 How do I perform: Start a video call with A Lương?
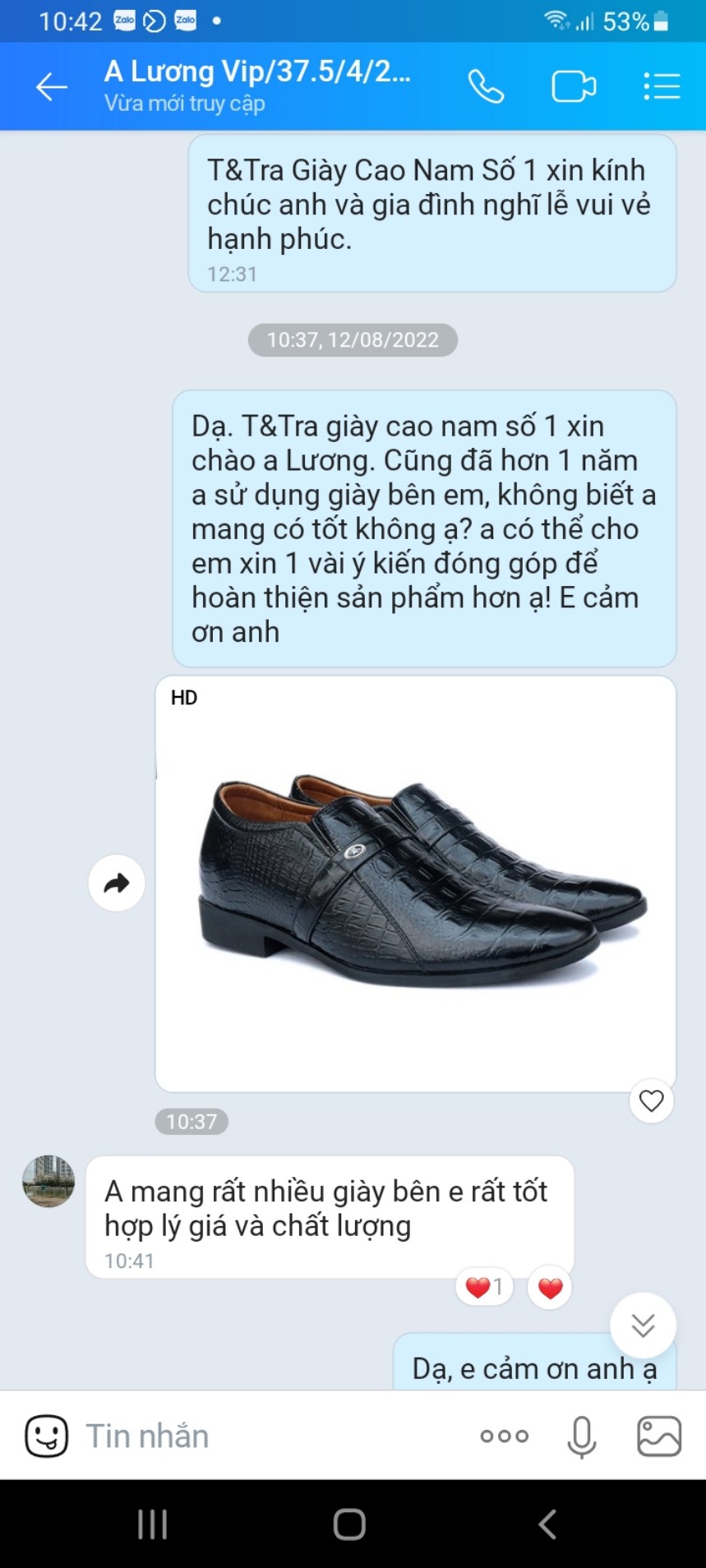[573, 86]
